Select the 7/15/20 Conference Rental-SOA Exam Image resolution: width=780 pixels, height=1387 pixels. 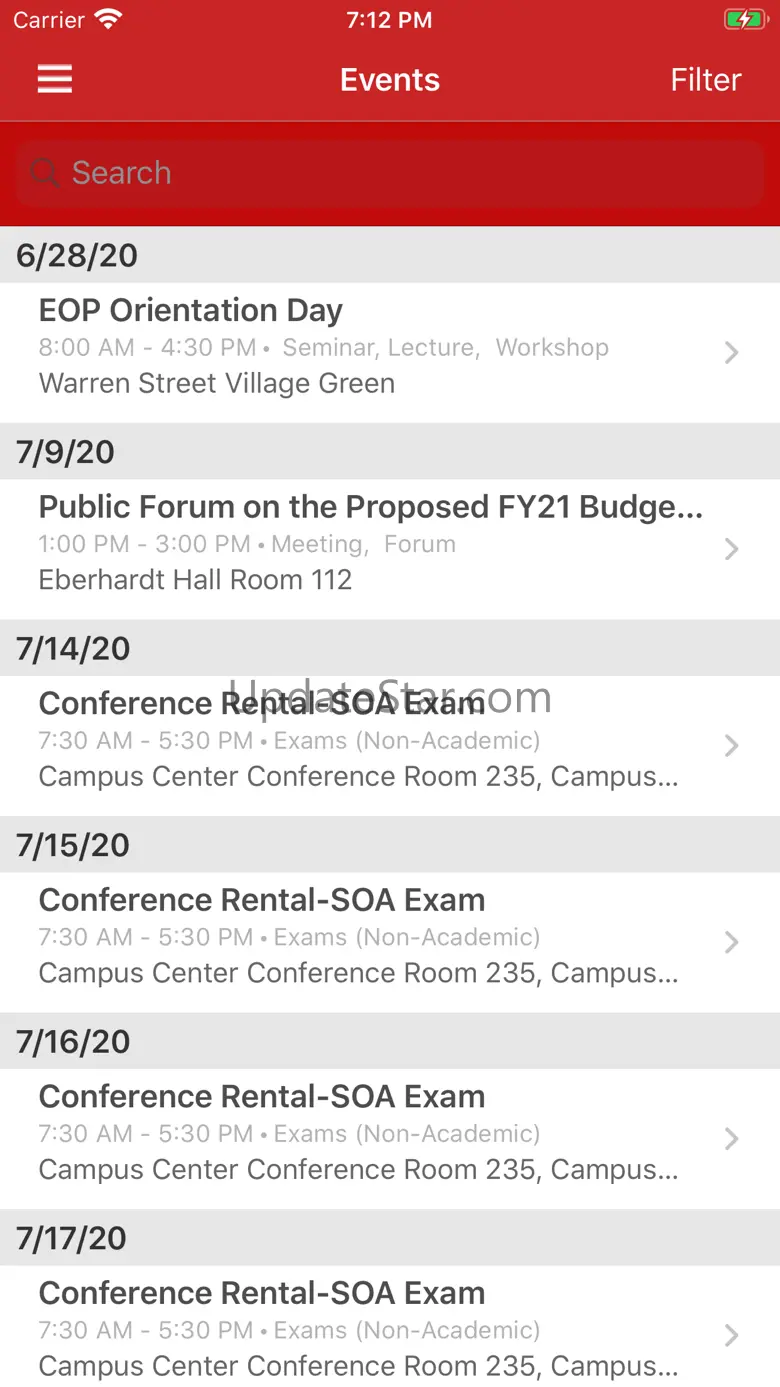click(390, 937)
